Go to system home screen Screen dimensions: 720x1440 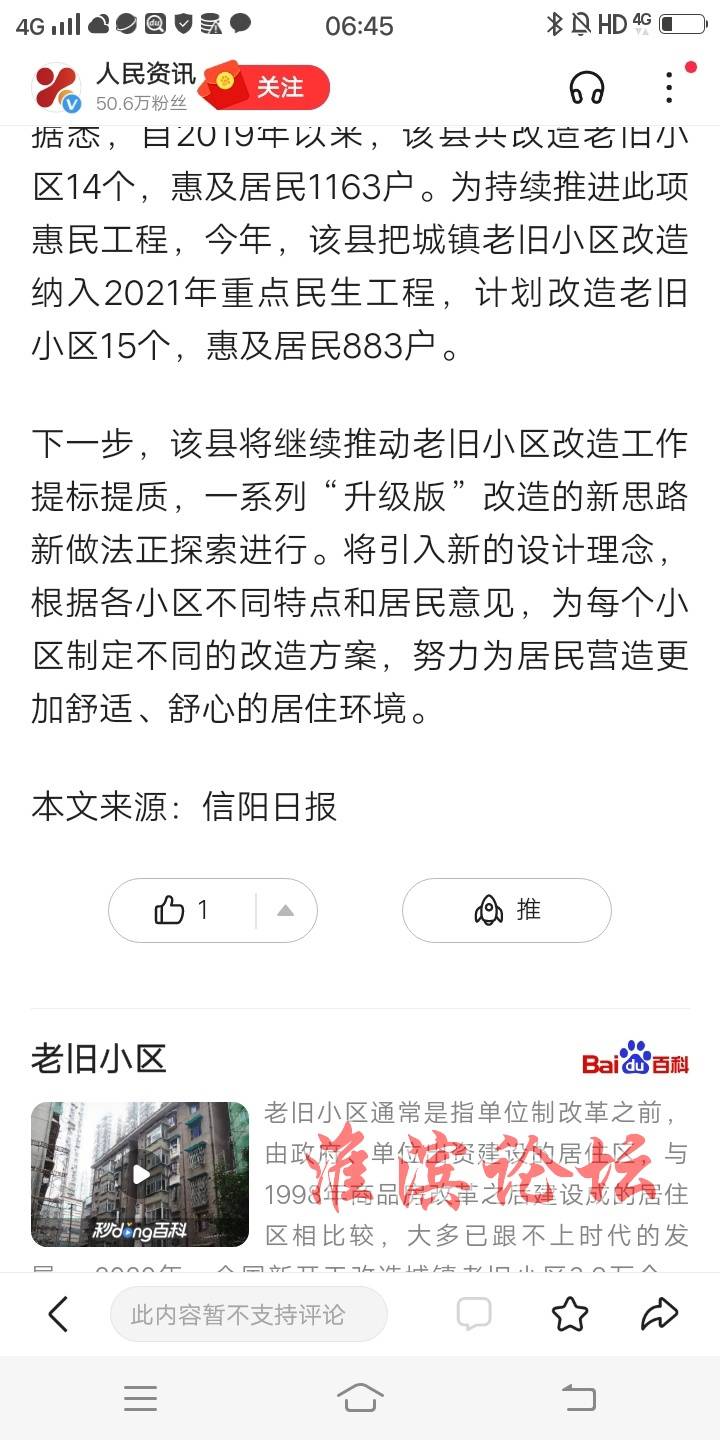click(360, 1397)
